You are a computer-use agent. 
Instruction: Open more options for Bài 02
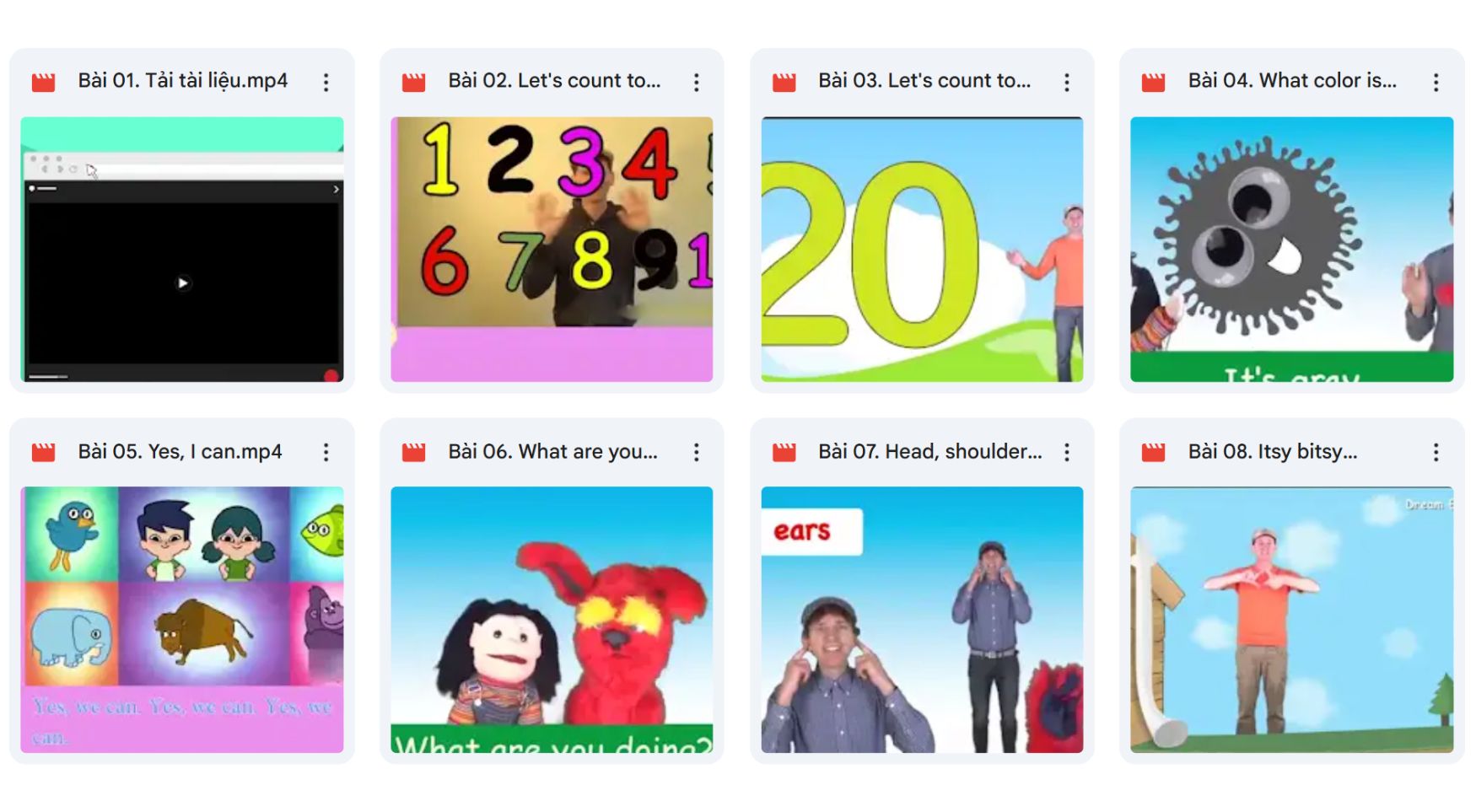tap(696, 82)
